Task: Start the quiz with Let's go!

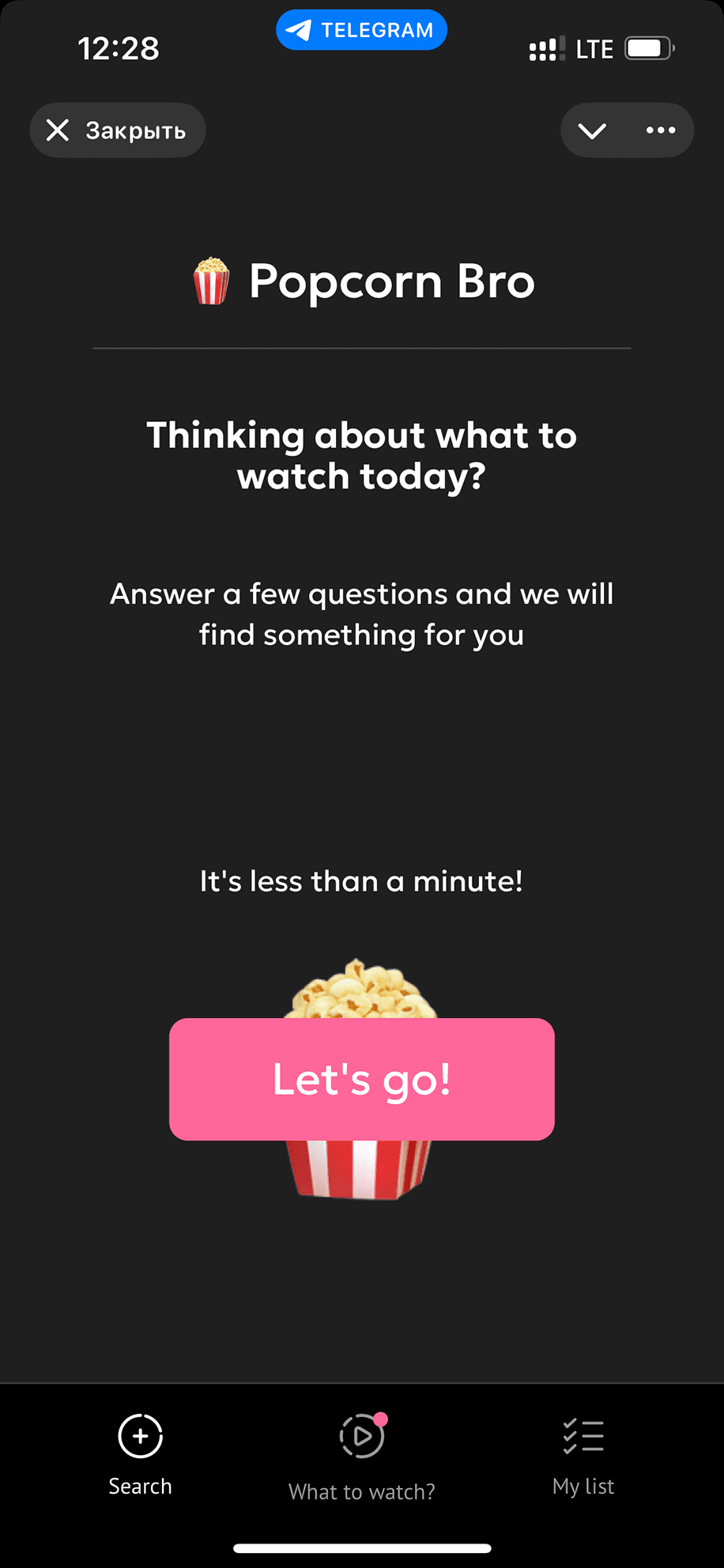Action: pos(361,1079)
